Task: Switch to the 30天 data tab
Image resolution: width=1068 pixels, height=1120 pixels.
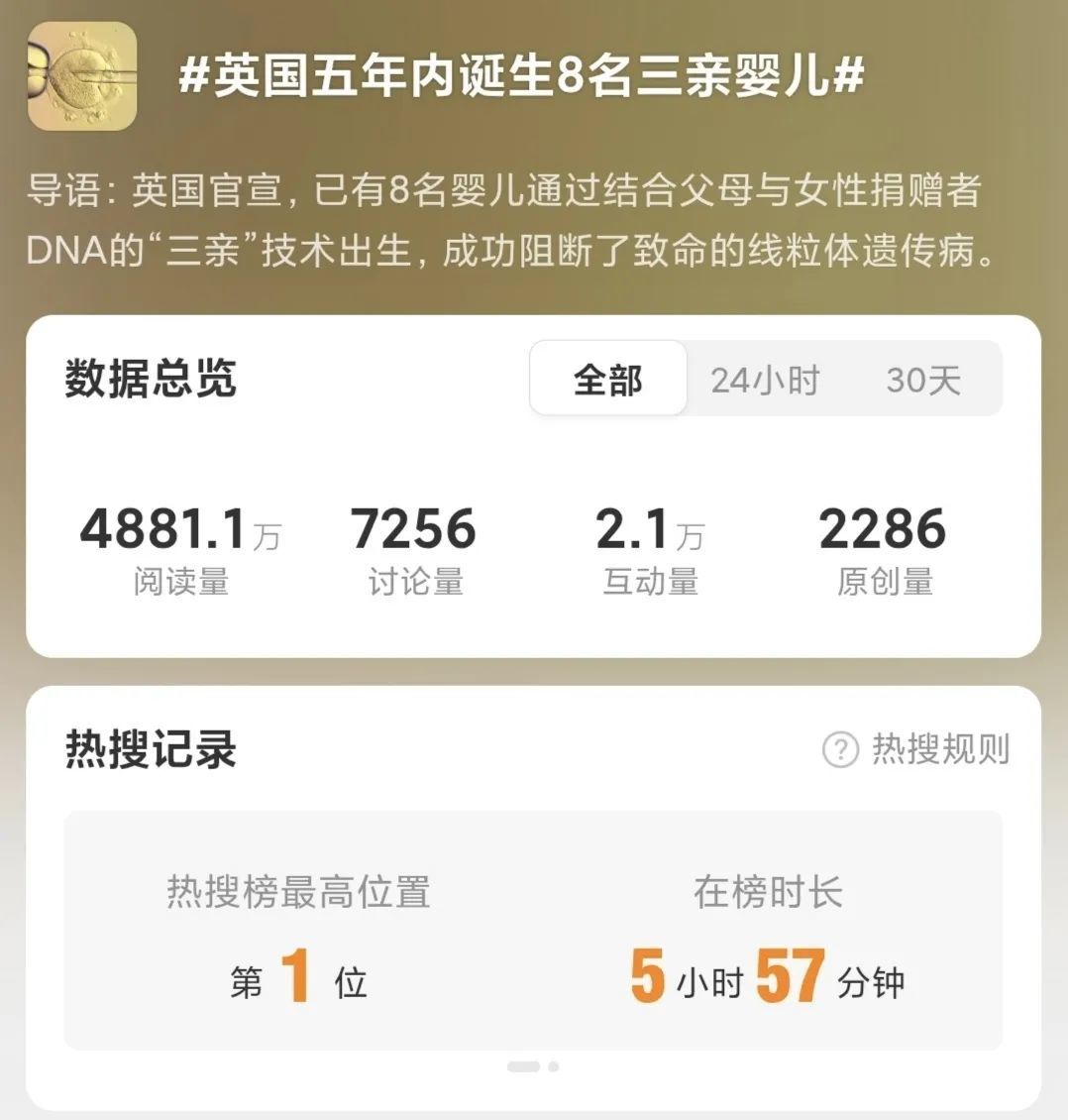Action: [x=922, y=380]
